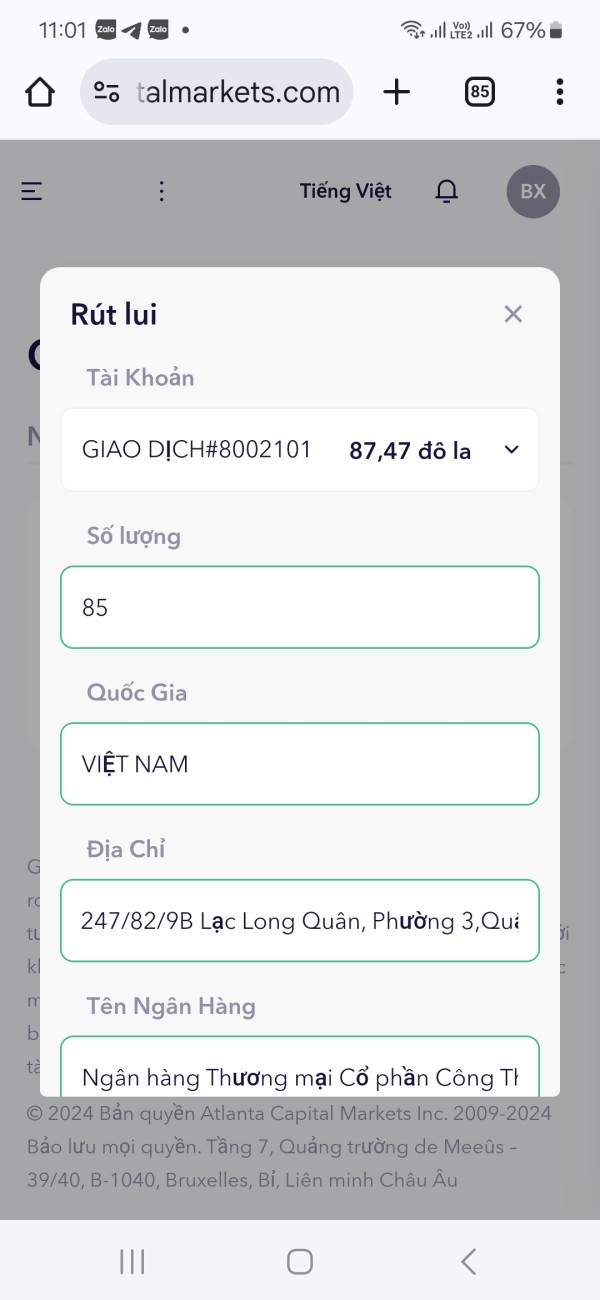600x1300 pixels.
Task: Open recent apps from the navigation bar
Action: [x=132, y=1261]
